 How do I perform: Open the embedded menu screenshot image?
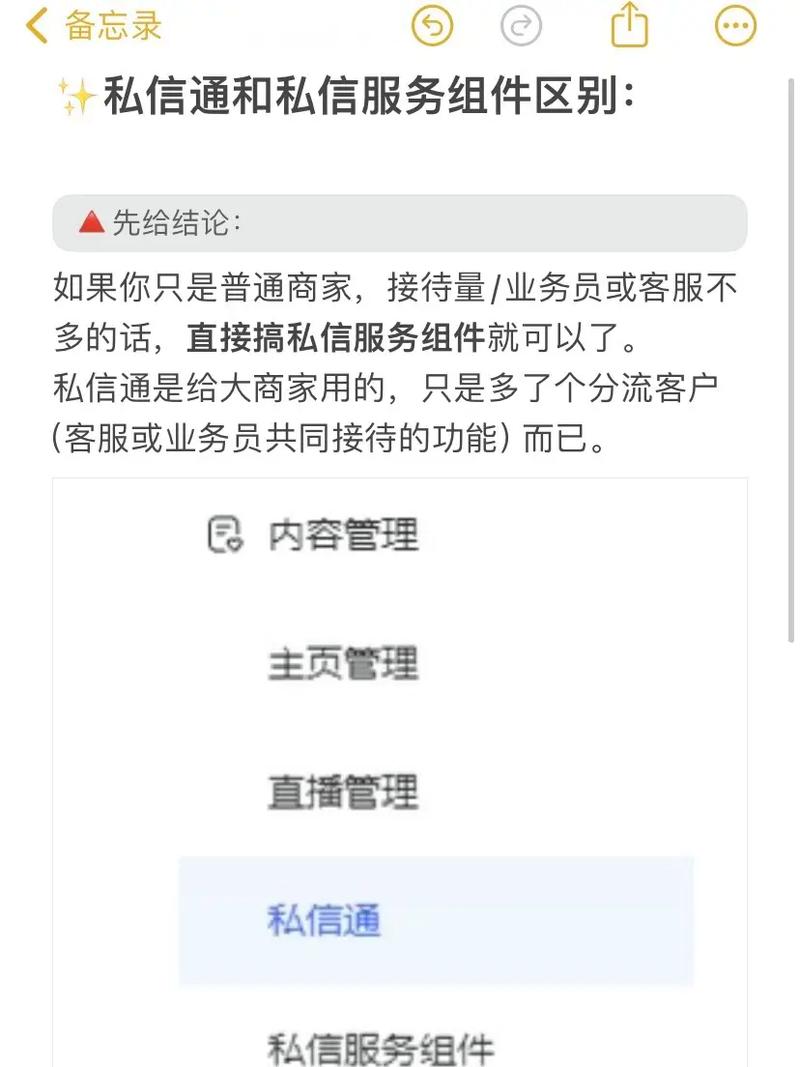[x=400, y=770]
